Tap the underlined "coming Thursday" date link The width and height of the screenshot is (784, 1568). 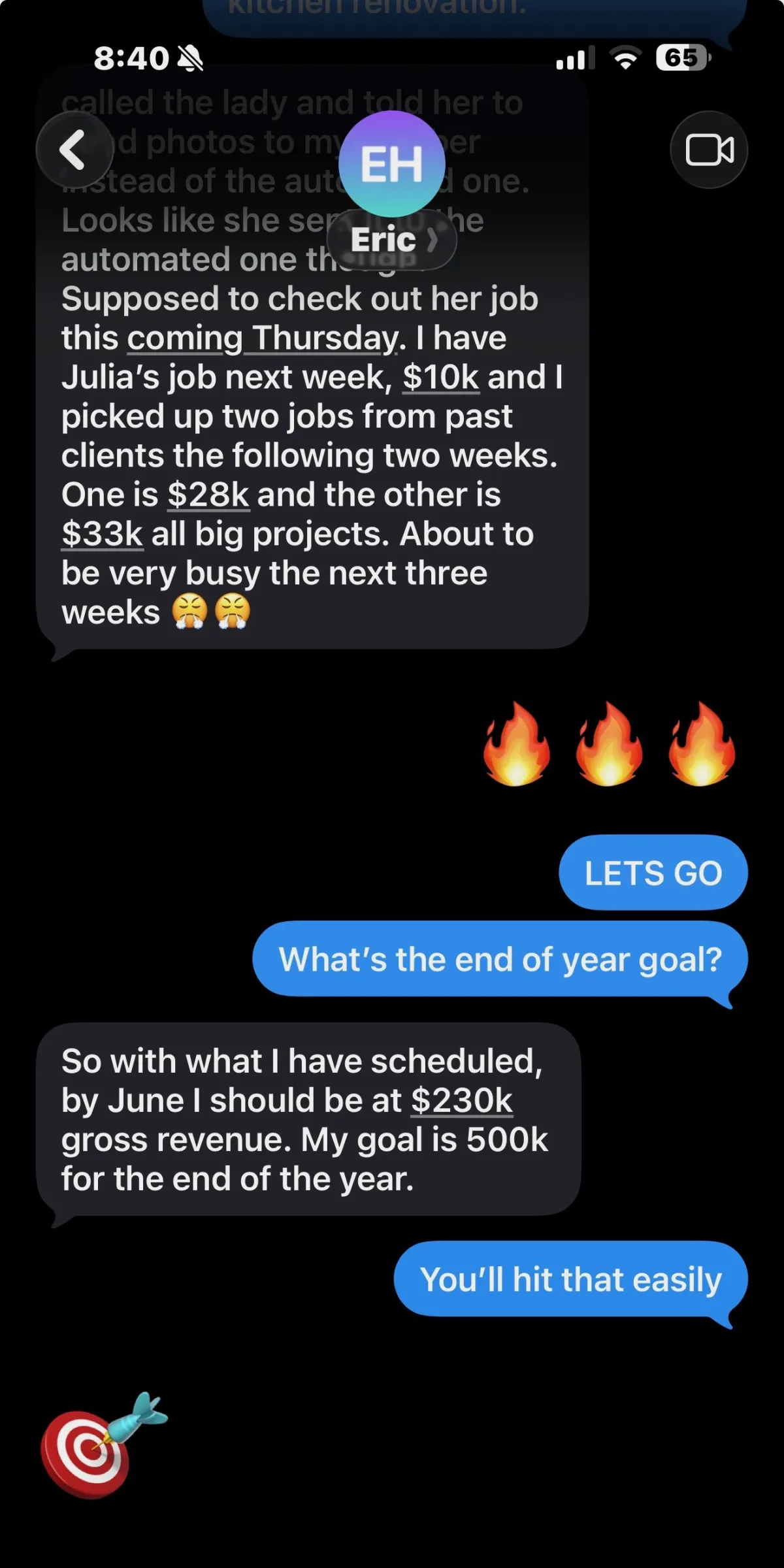pos(262,338)
